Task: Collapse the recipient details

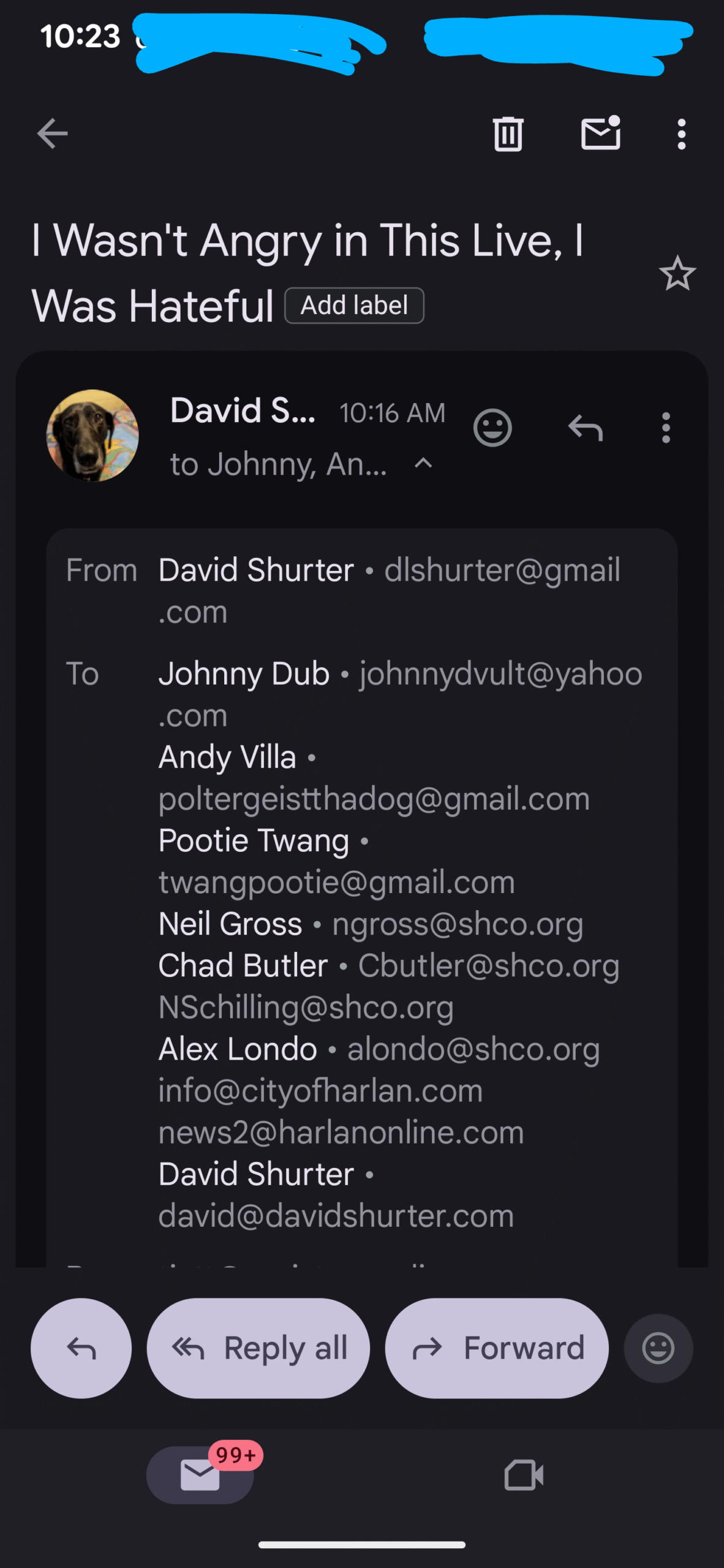Action: pyautogui.click(x=423, y=464)
